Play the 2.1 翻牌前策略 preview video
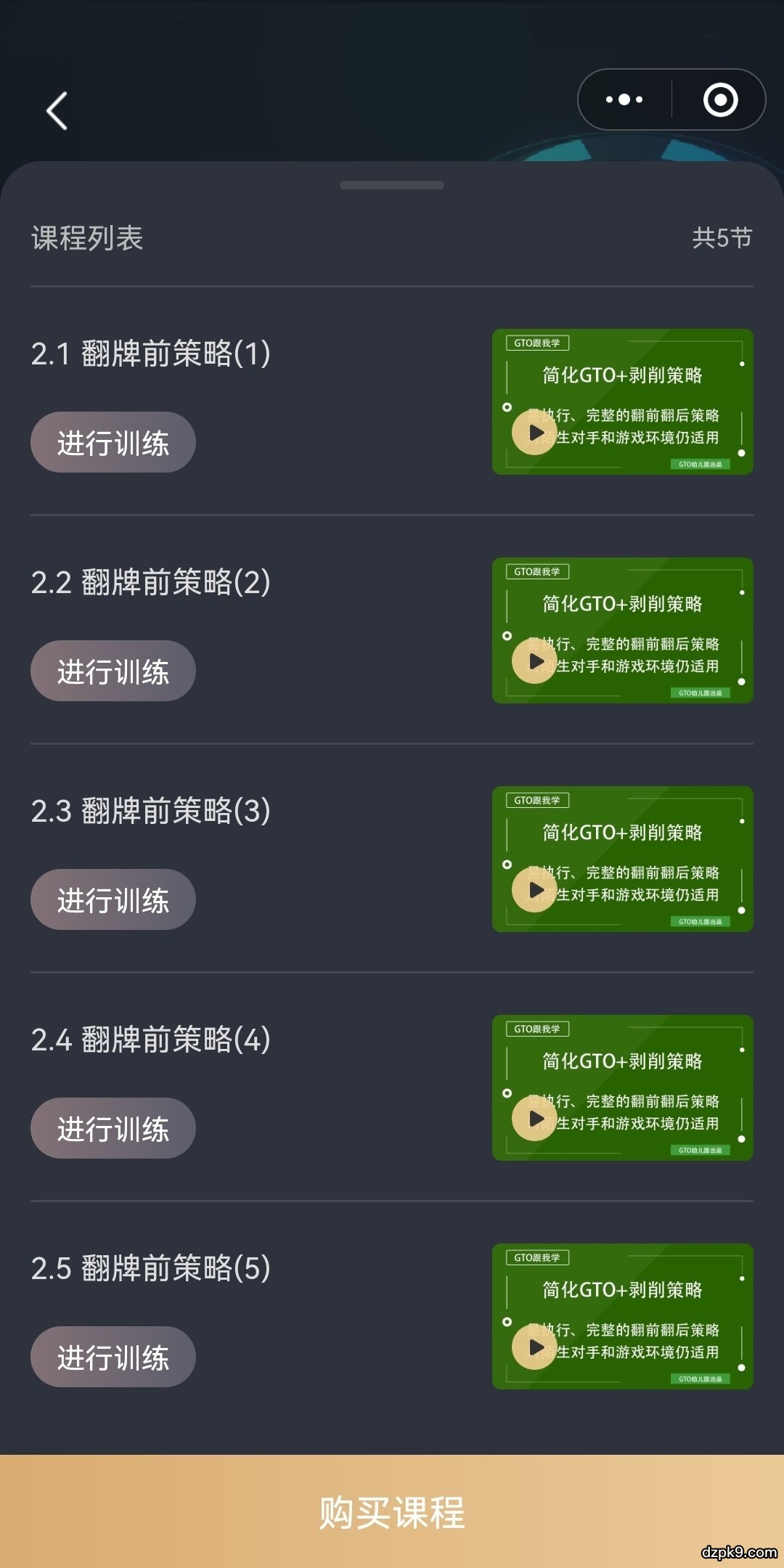 535,434
